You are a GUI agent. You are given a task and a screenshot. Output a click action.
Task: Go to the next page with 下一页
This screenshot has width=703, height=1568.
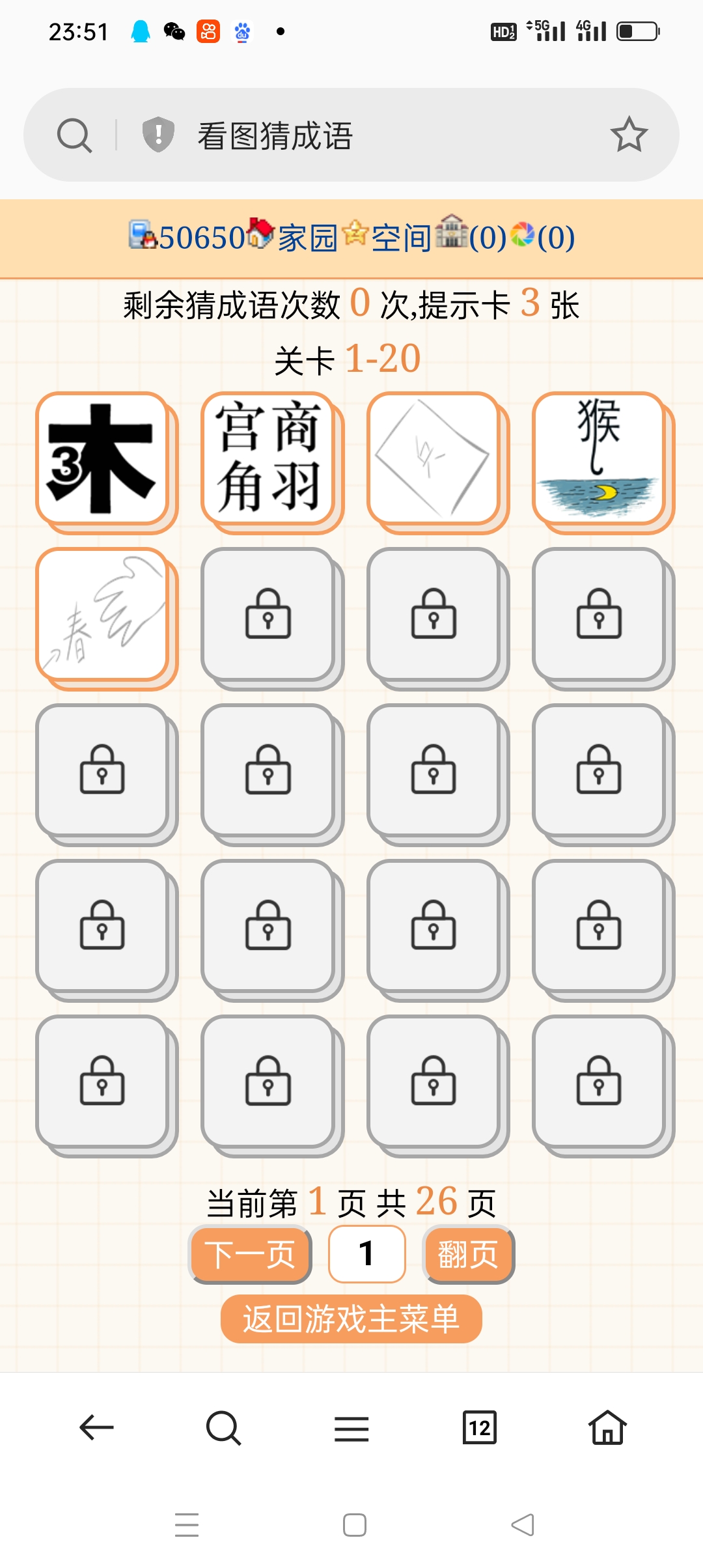click(250, 1254)
